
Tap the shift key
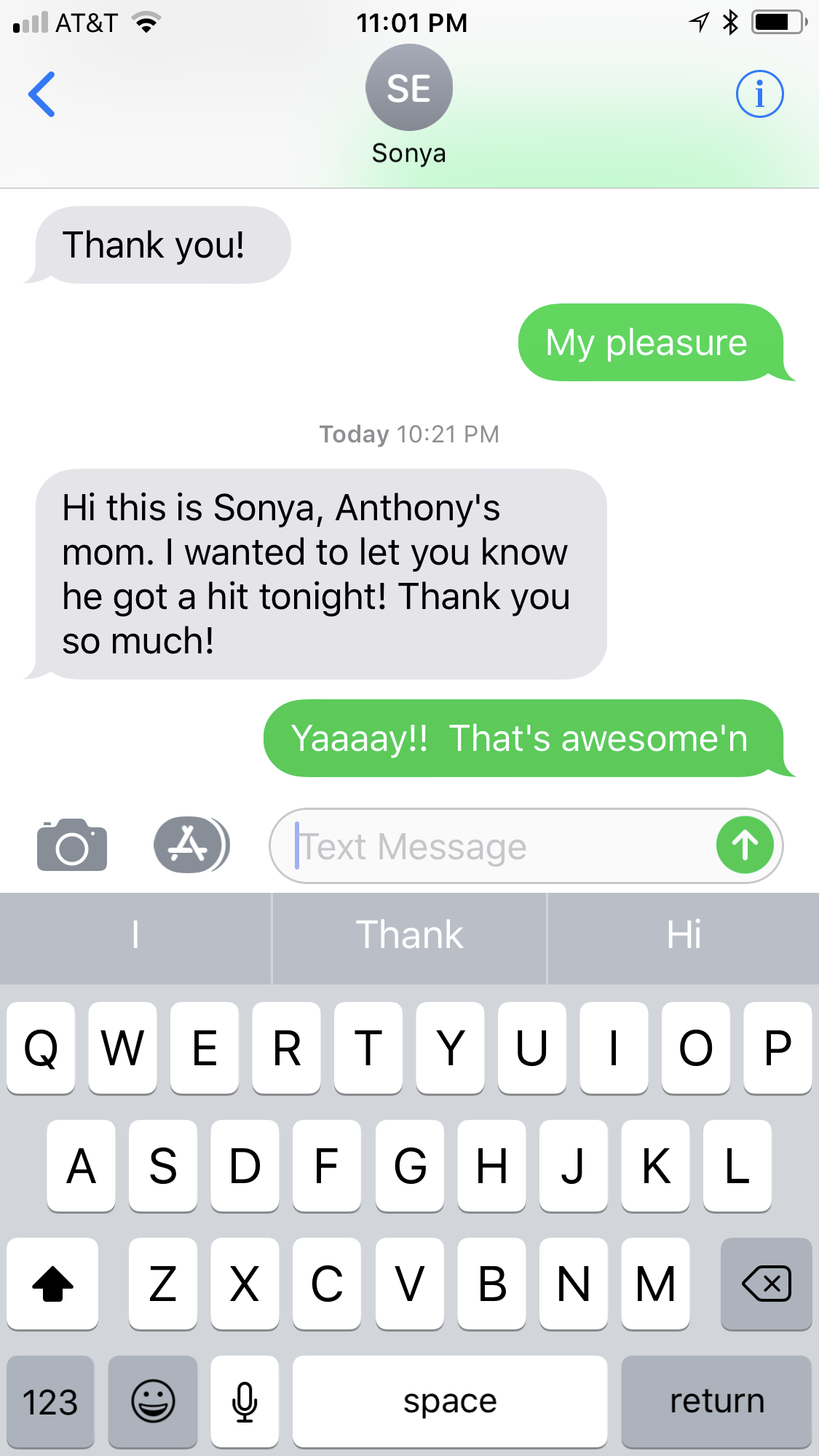(x=52, y=1284)
